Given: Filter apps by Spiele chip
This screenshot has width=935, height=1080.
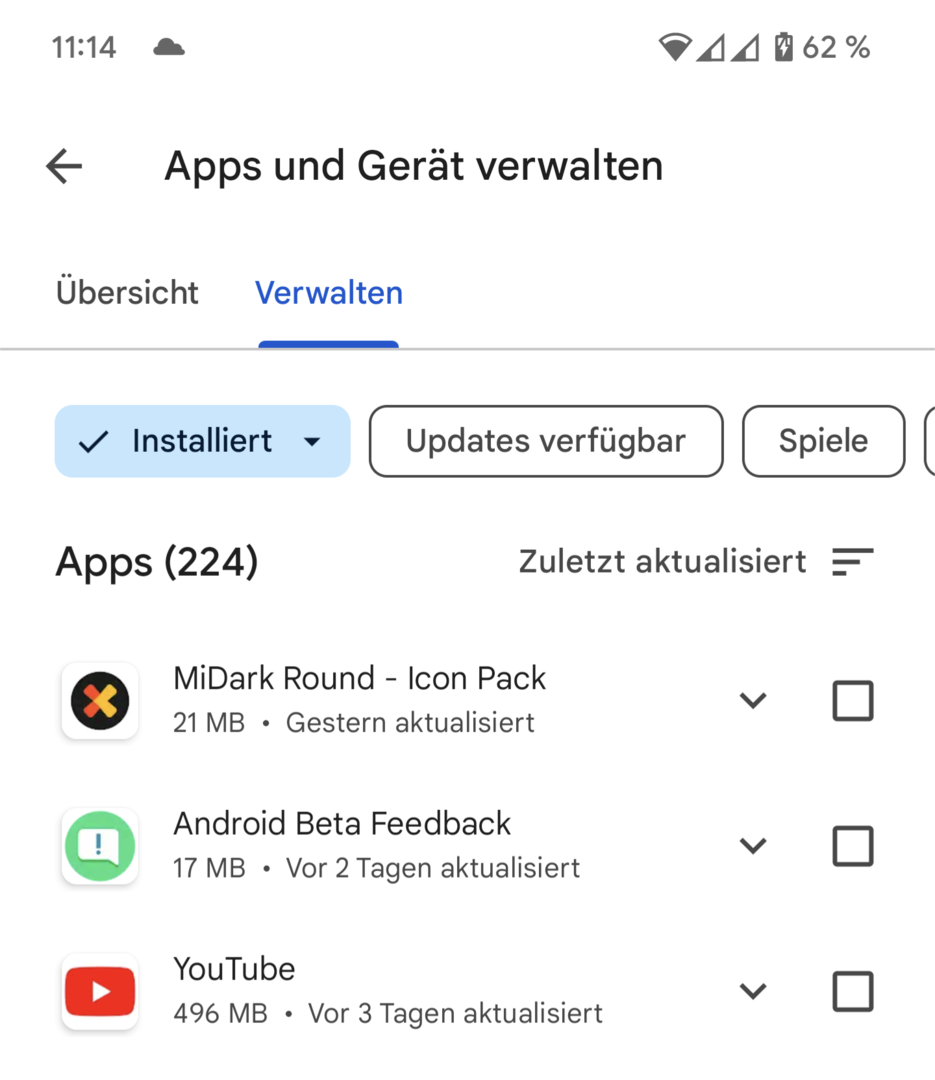Looking at the screenshot, I should tap(823, 441).
